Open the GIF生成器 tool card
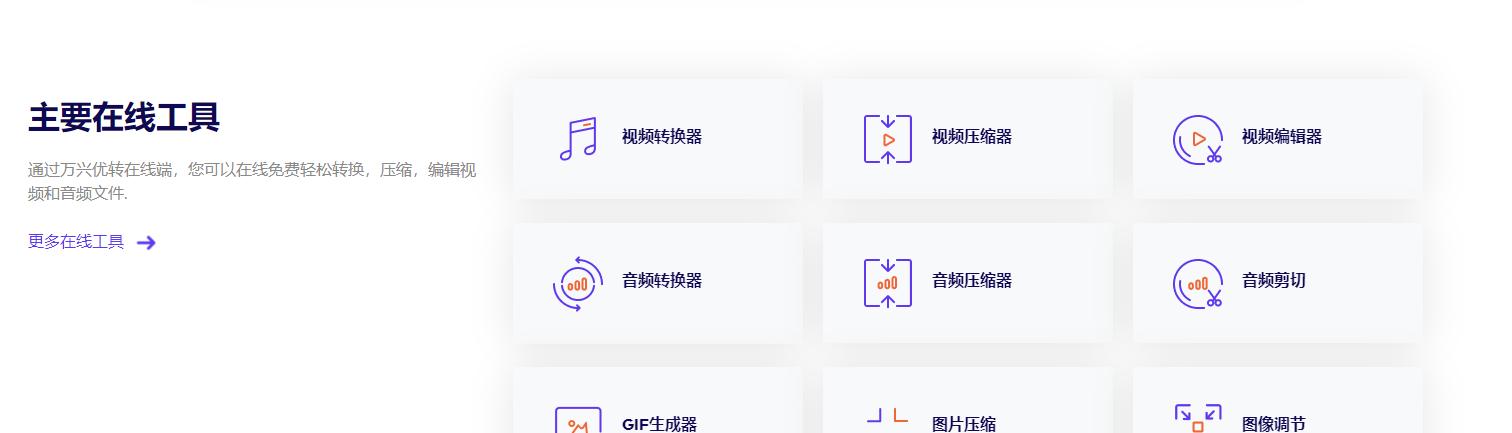Screen dimensions: 1512x433 (658, 410)
